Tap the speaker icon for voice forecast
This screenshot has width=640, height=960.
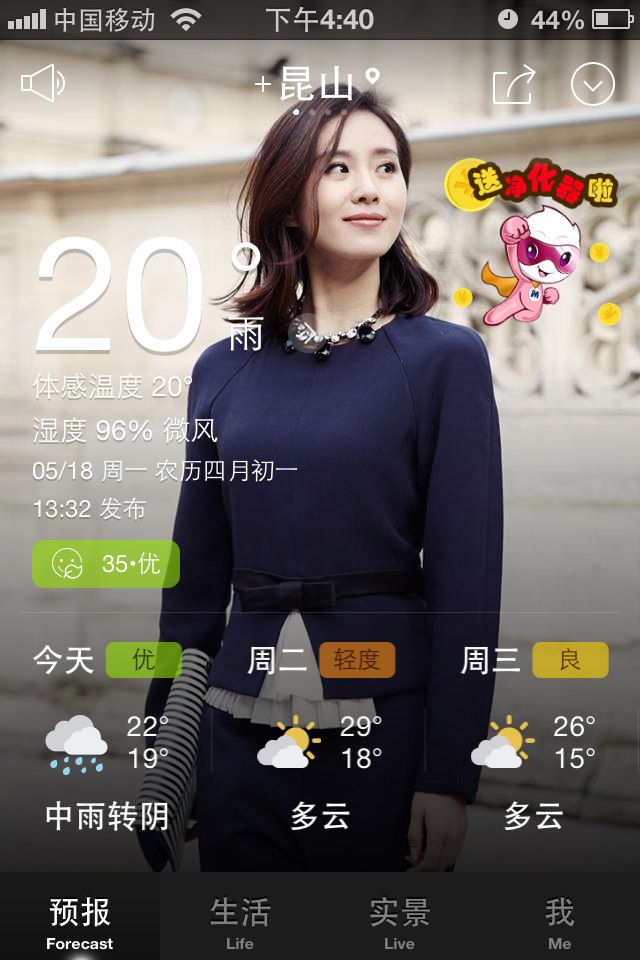pyautogui.click(x=42, y=84)
